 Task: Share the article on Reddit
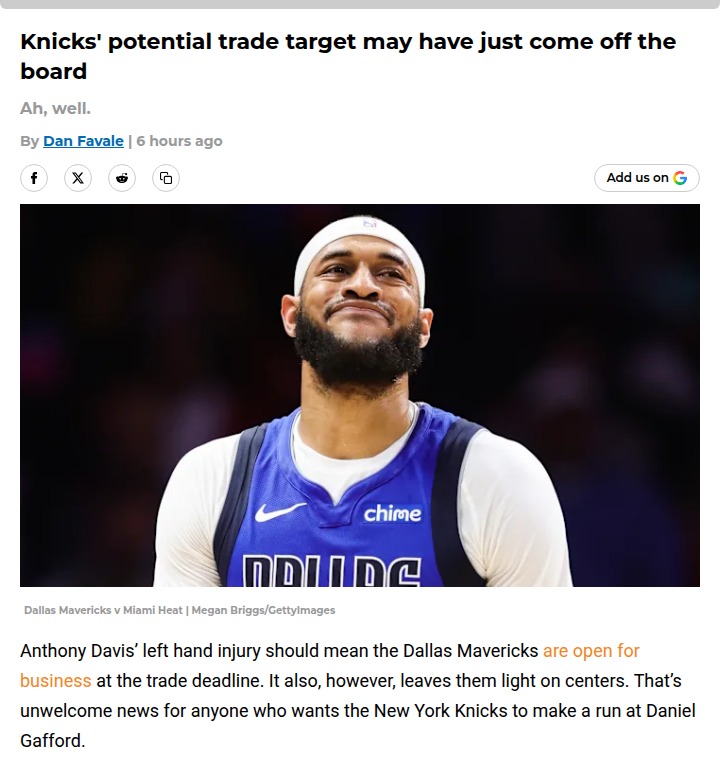(x=122, y=178)
